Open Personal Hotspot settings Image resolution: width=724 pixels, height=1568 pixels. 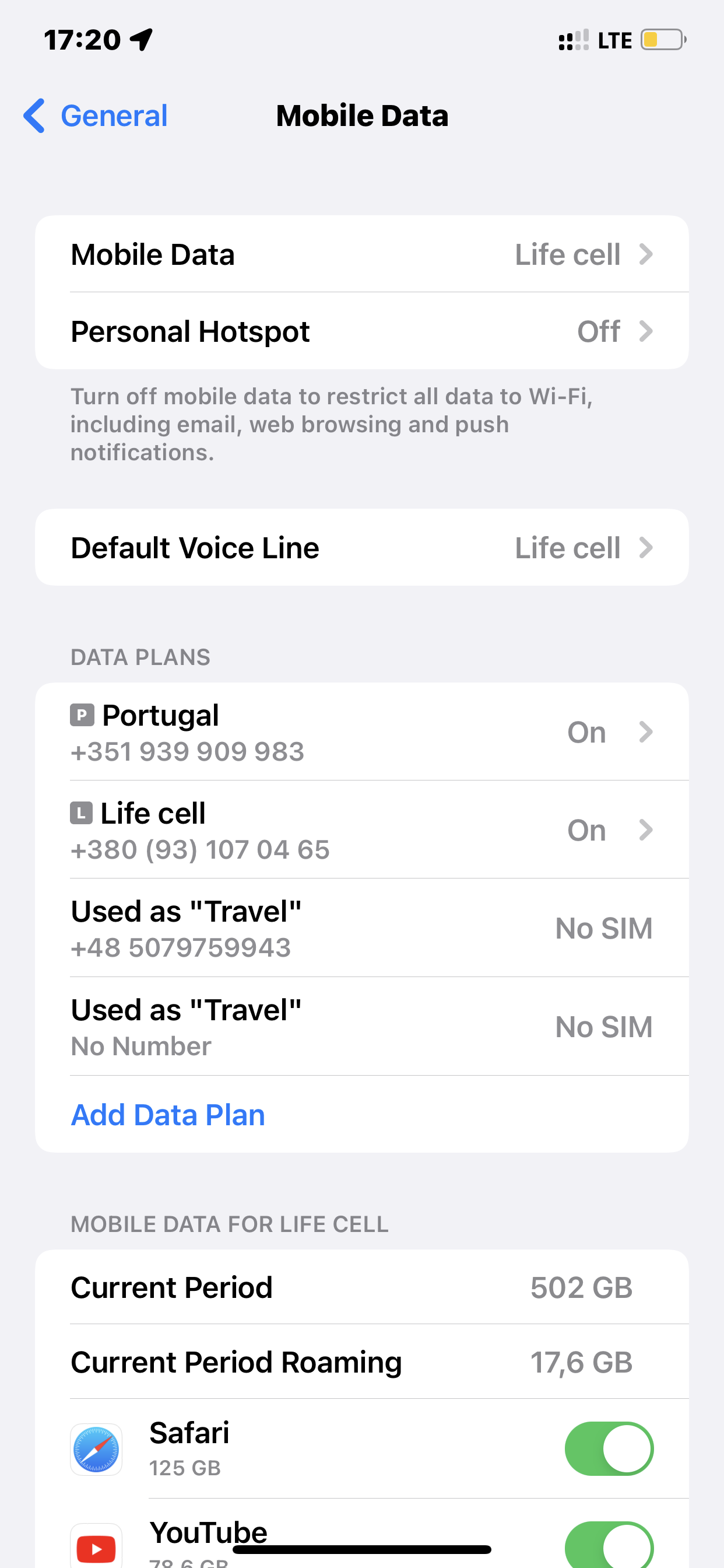point(361,332)
